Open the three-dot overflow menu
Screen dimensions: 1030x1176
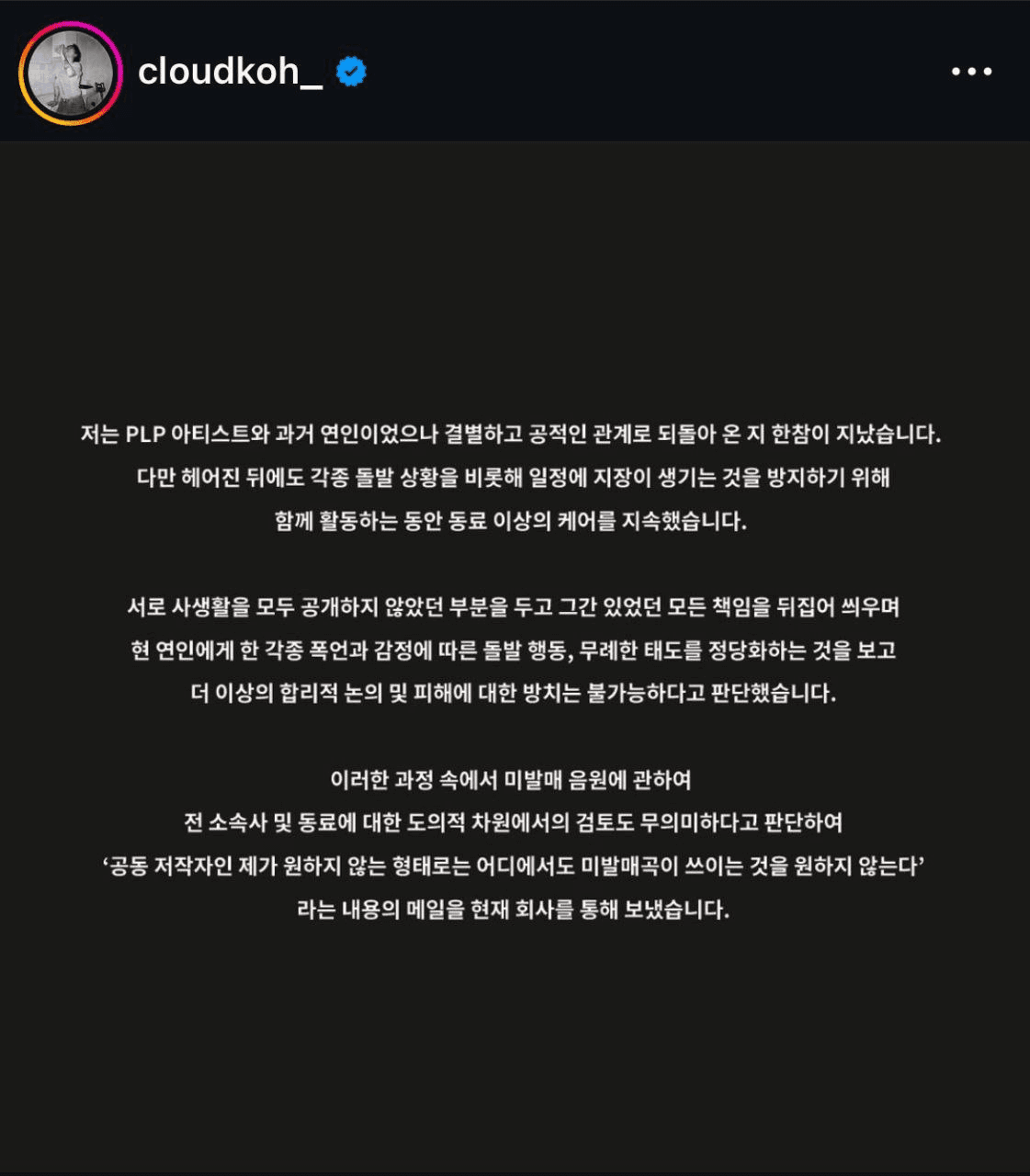[970, 72]
